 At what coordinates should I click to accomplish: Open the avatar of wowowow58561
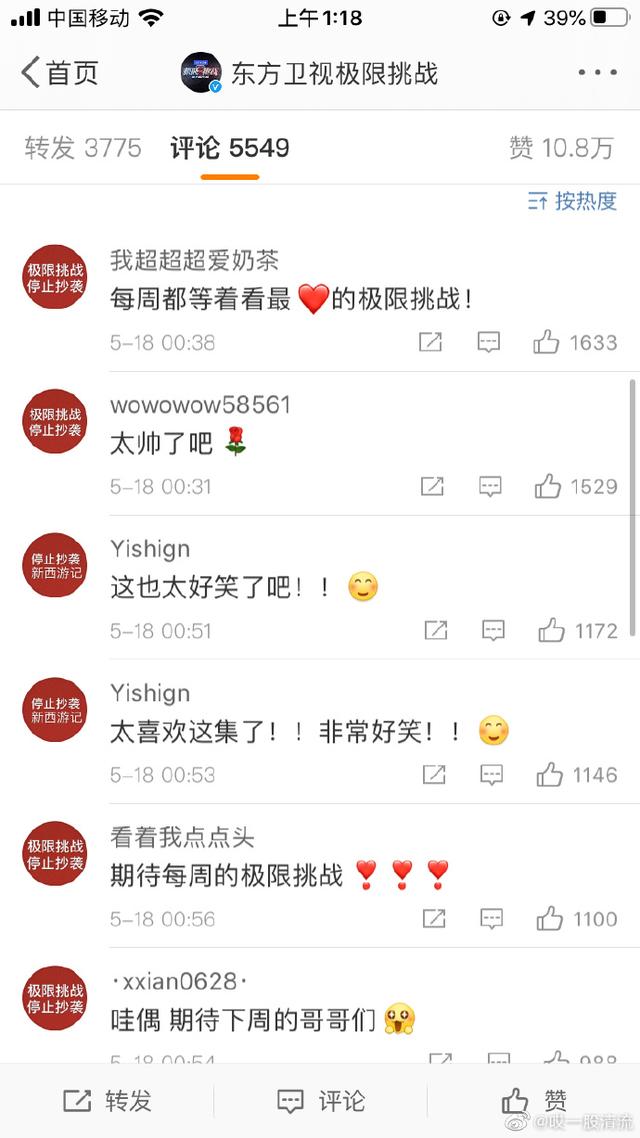pos(55,422)
